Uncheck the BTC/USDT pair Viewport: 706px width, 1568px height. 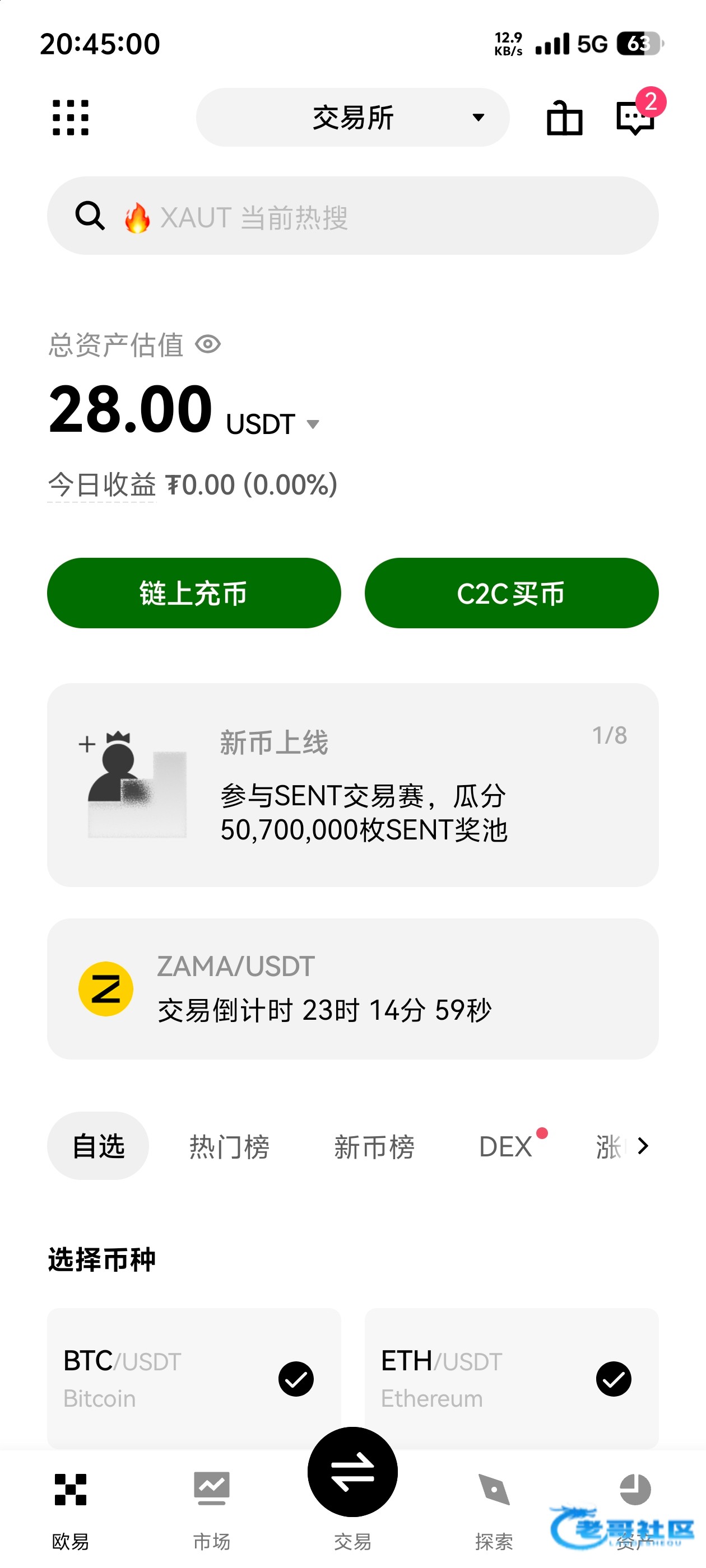[296, 1379]
